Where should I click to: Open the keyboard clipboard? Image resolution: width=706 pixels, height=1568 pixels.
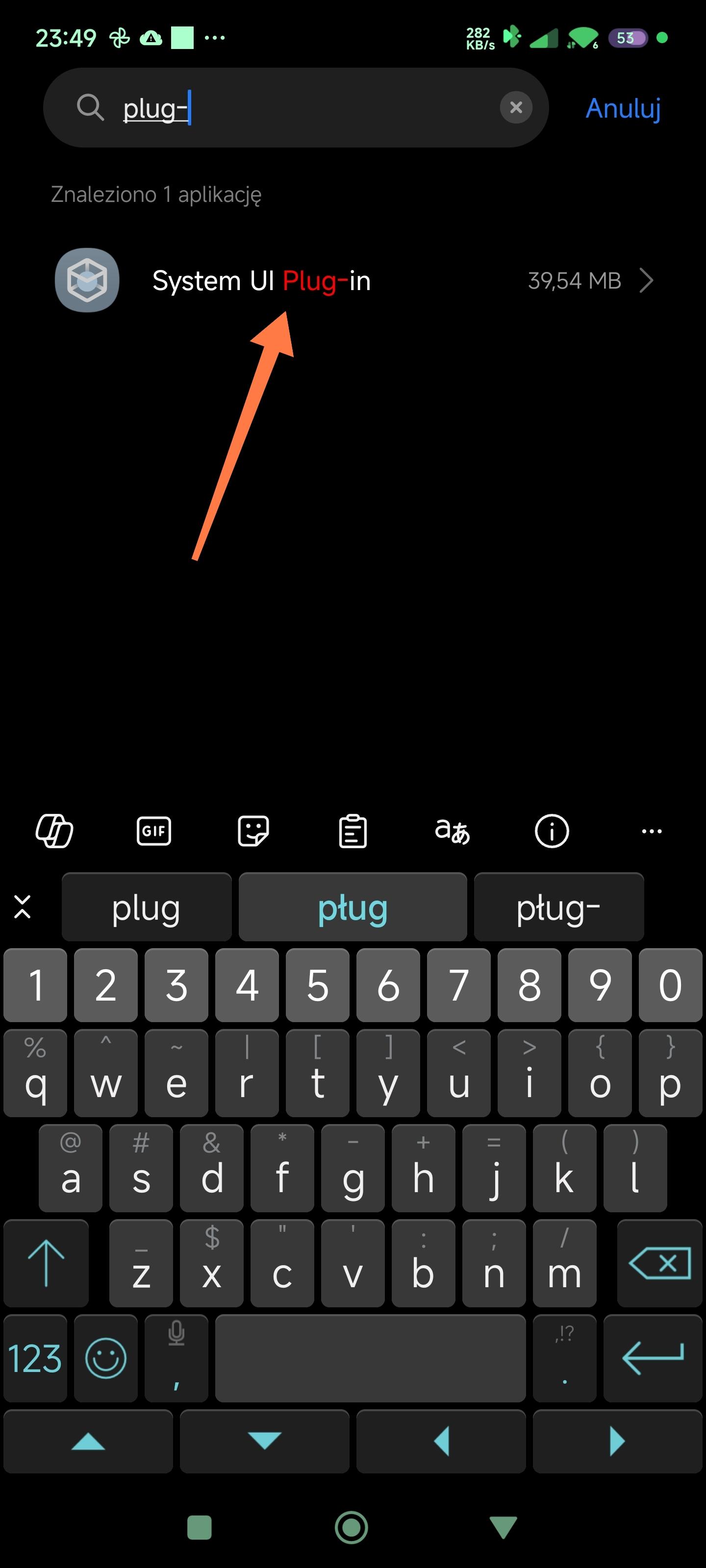tap(353, 831)
